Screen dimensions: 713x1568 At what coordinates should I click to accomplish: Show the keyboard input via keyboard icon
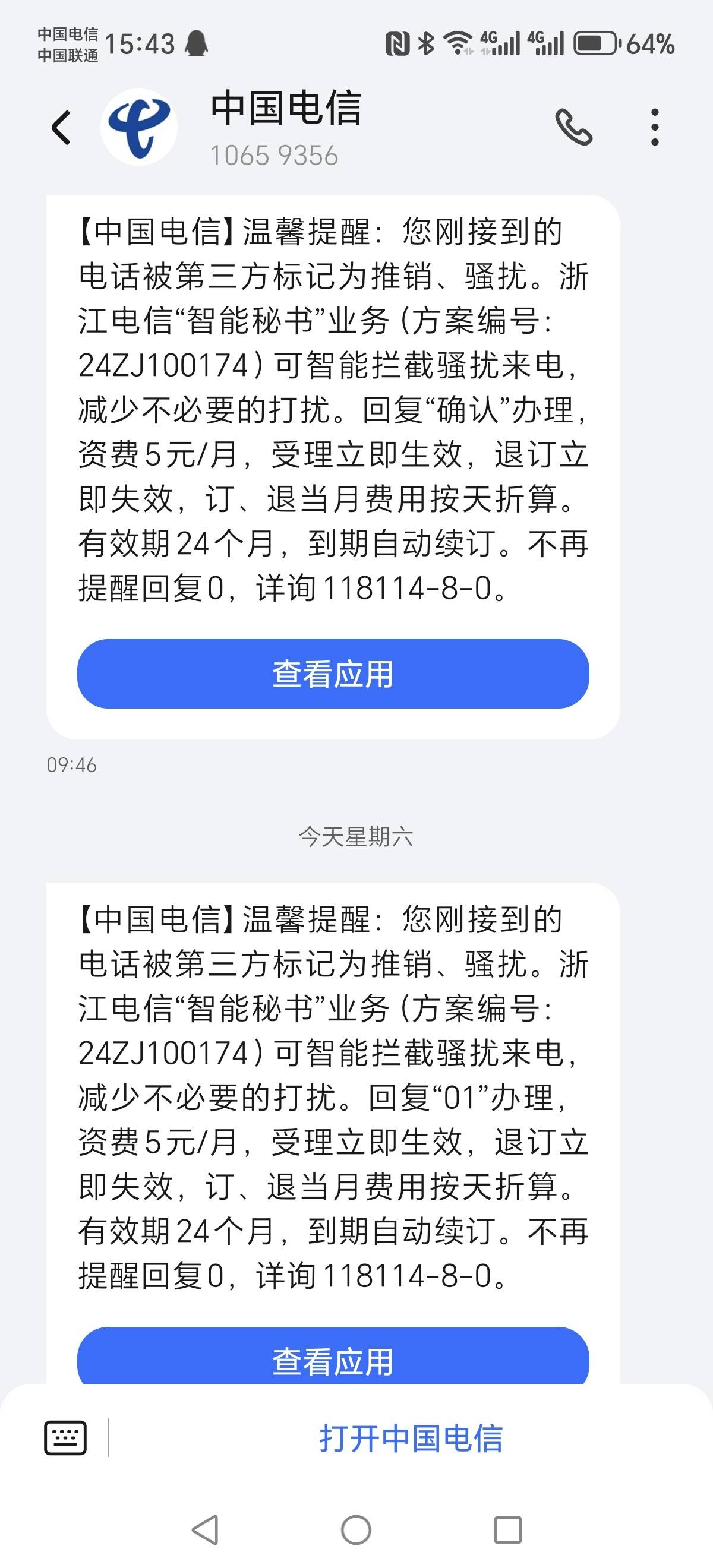66,1439
